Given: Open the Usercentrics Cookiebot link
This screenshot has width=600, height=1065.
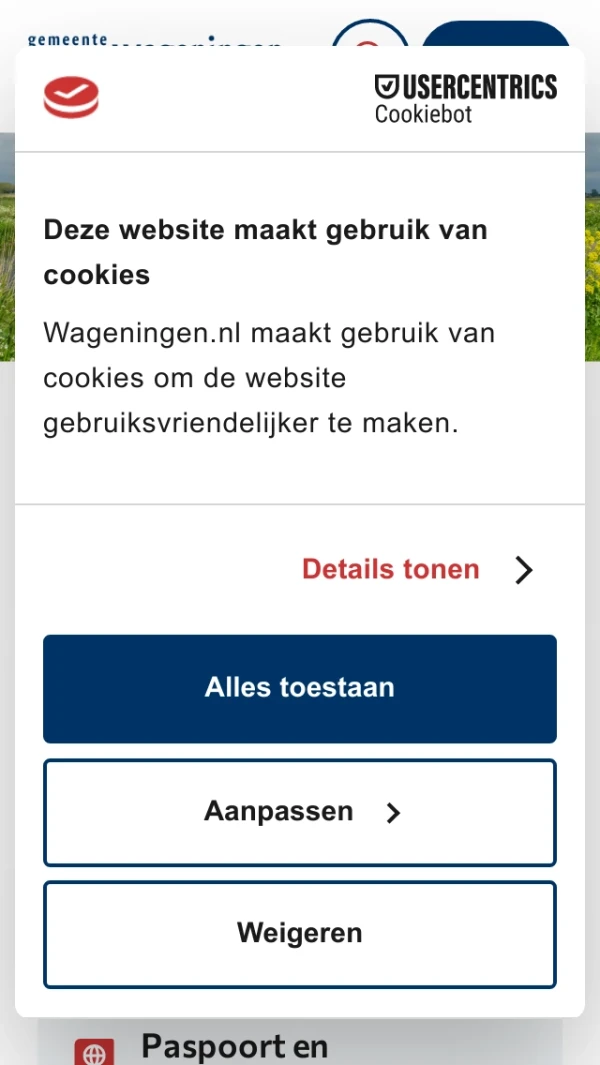Looking at the screenshot, I should (x=465, y=99).
